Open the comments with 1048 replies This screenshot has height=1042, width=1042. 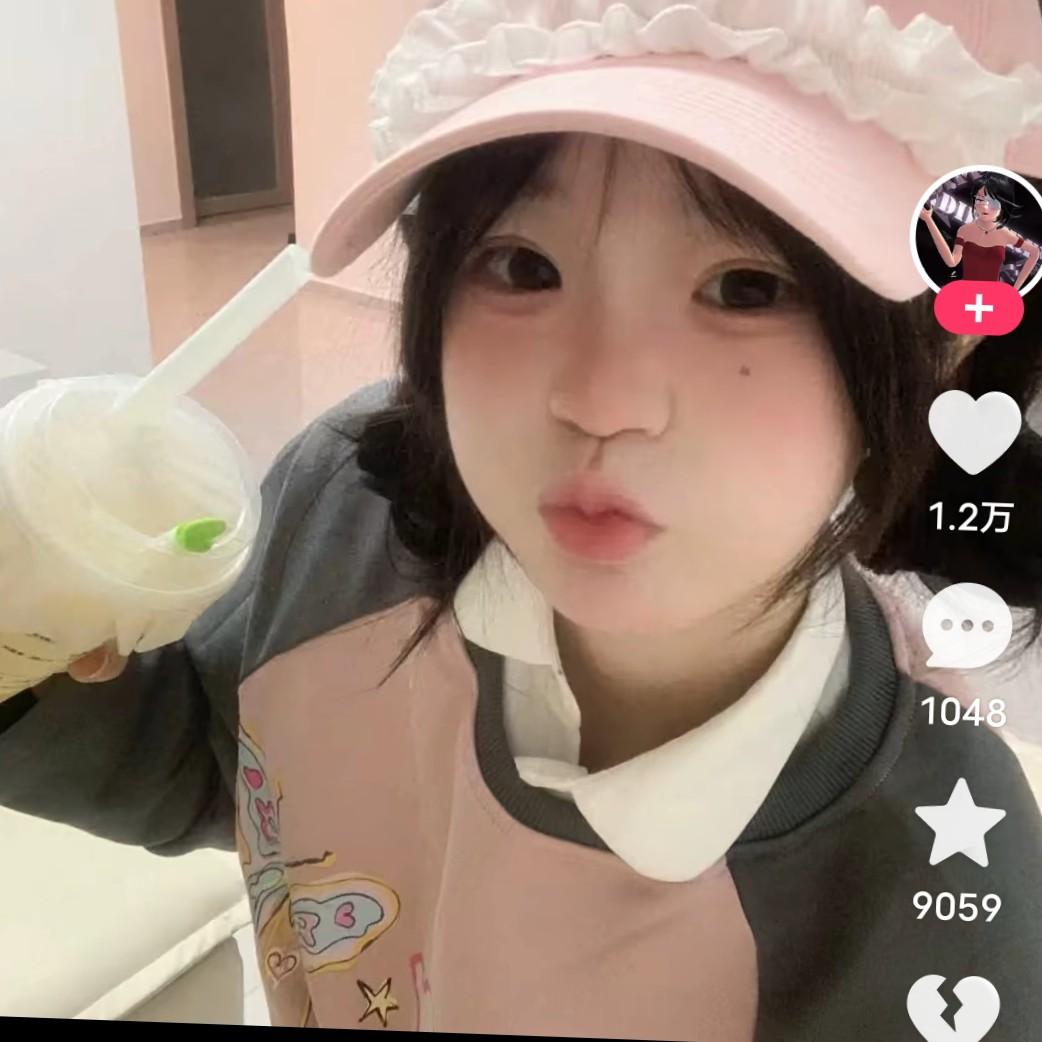click(967, 628)
